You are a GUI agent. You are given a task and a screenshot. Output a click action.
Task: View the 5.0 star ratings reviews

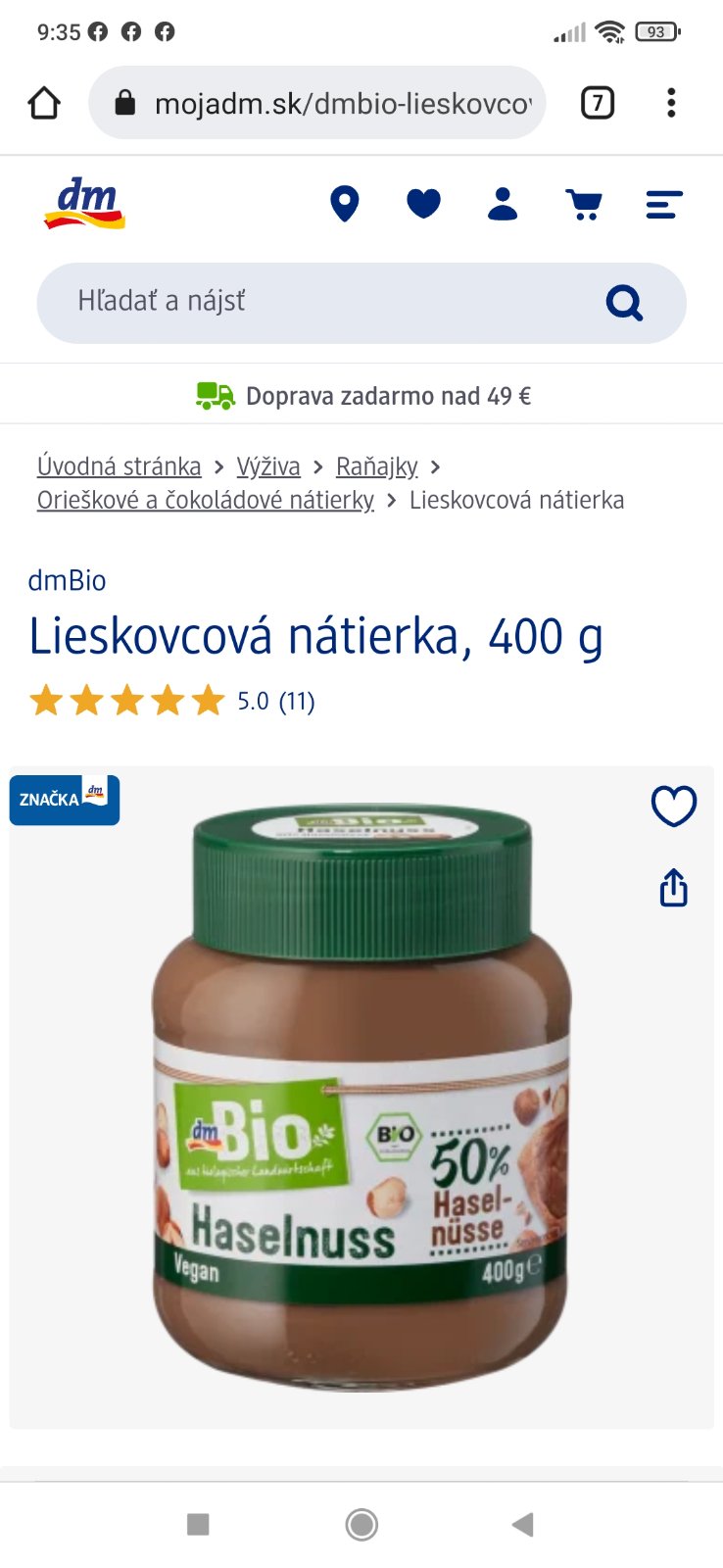tap(171, 701)
